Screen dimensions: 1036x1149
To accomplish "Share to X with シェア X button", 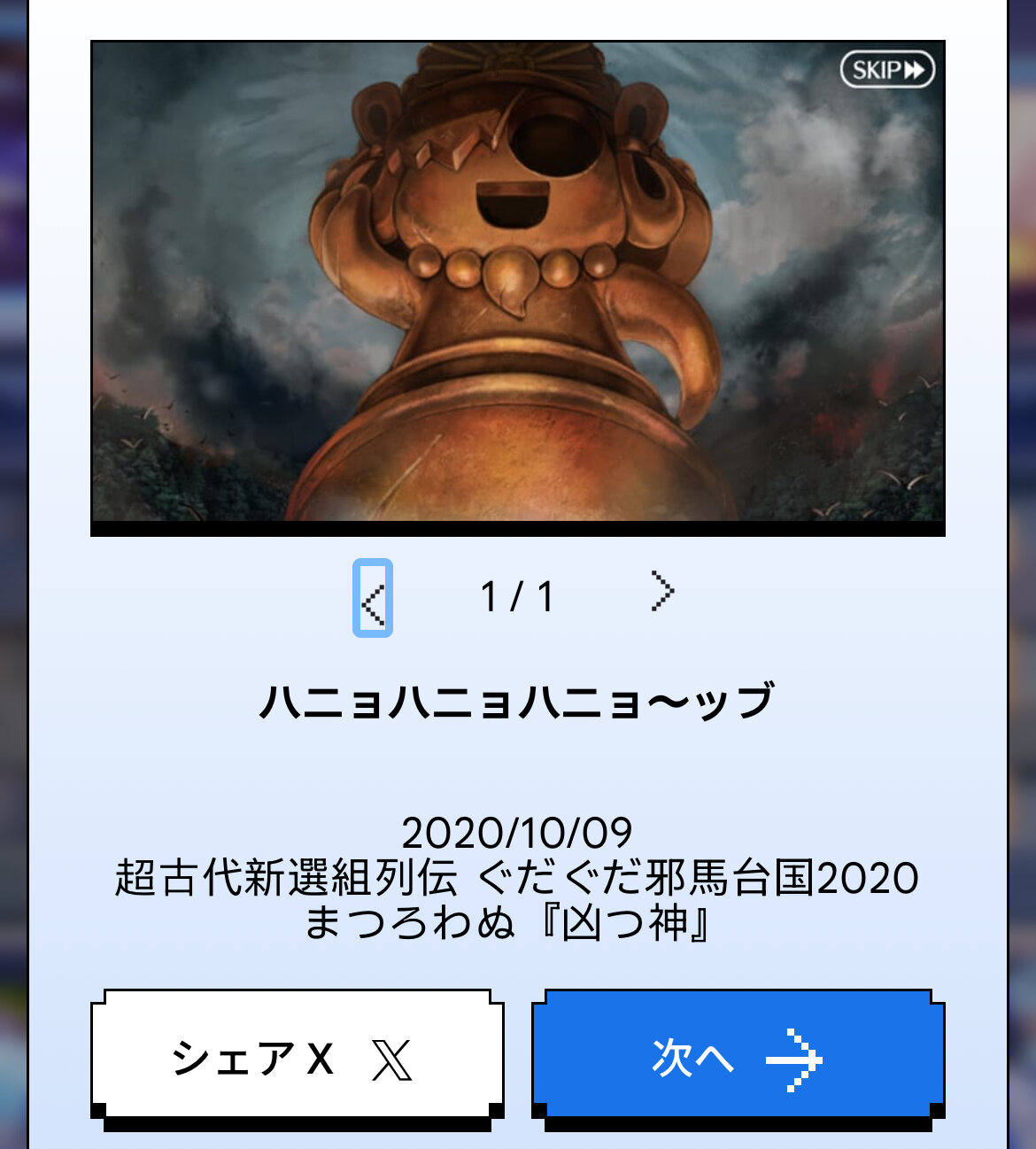I will pos(298,1057).
